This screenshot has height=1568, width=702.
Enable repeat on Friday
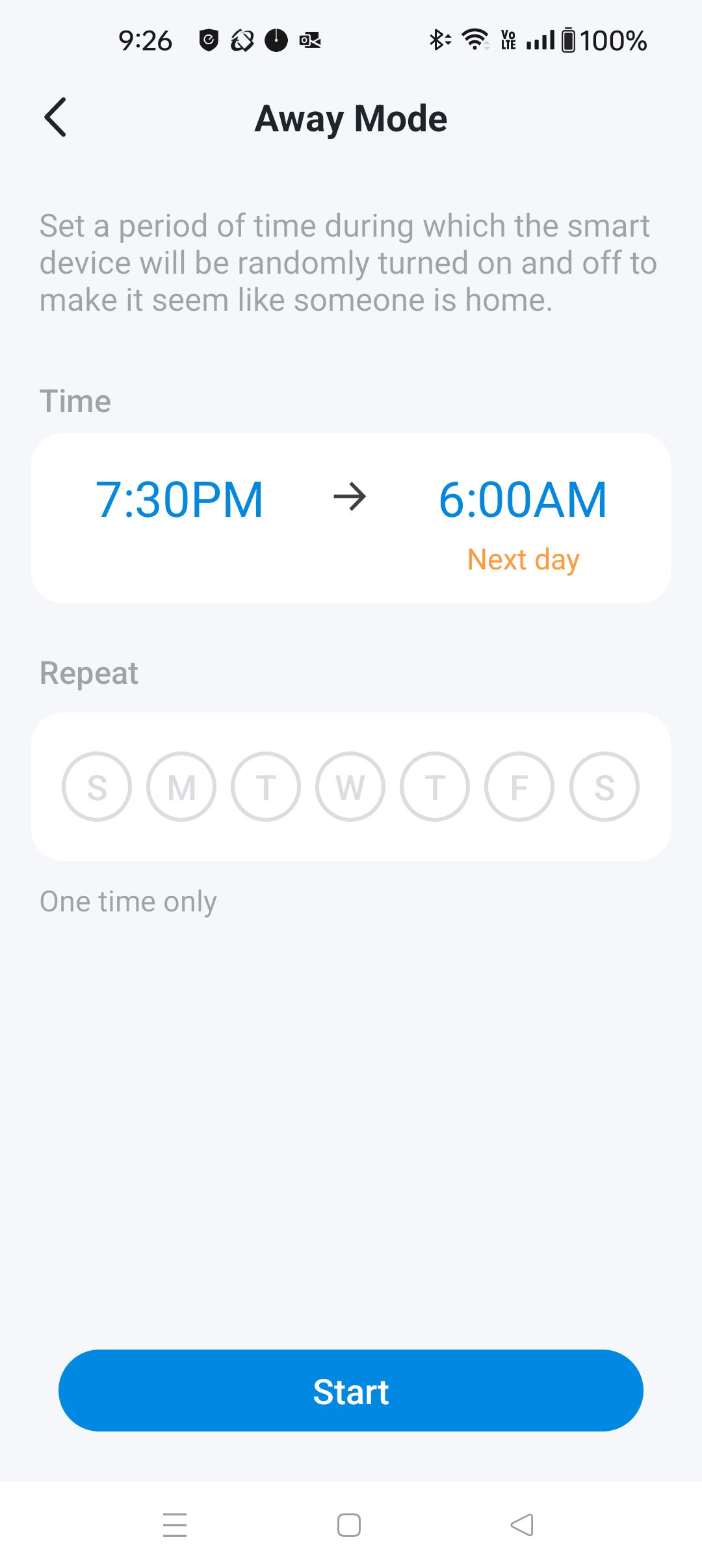coord(519,787)
